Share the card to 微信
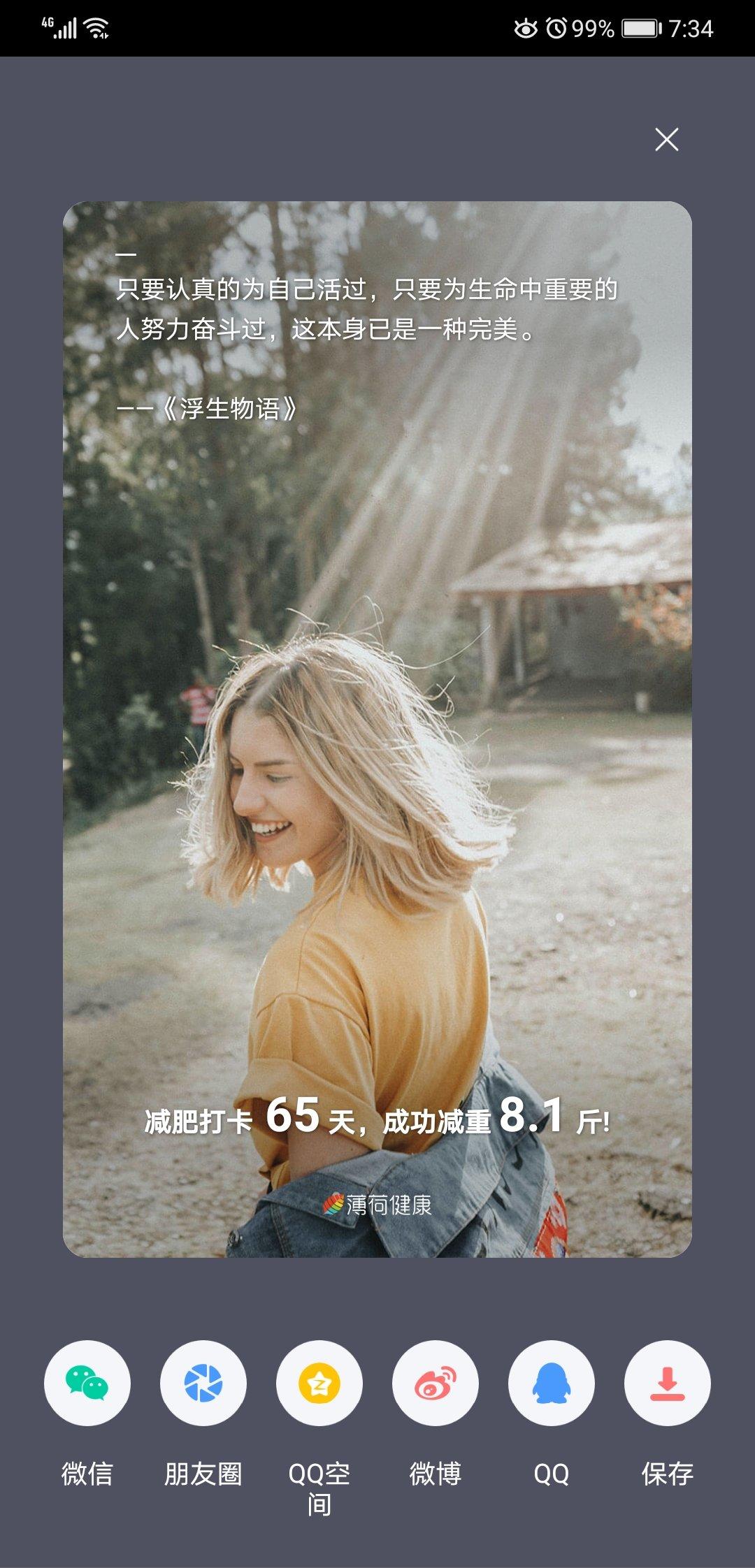Screen dimensions: 755x1568 [87, 1383]
